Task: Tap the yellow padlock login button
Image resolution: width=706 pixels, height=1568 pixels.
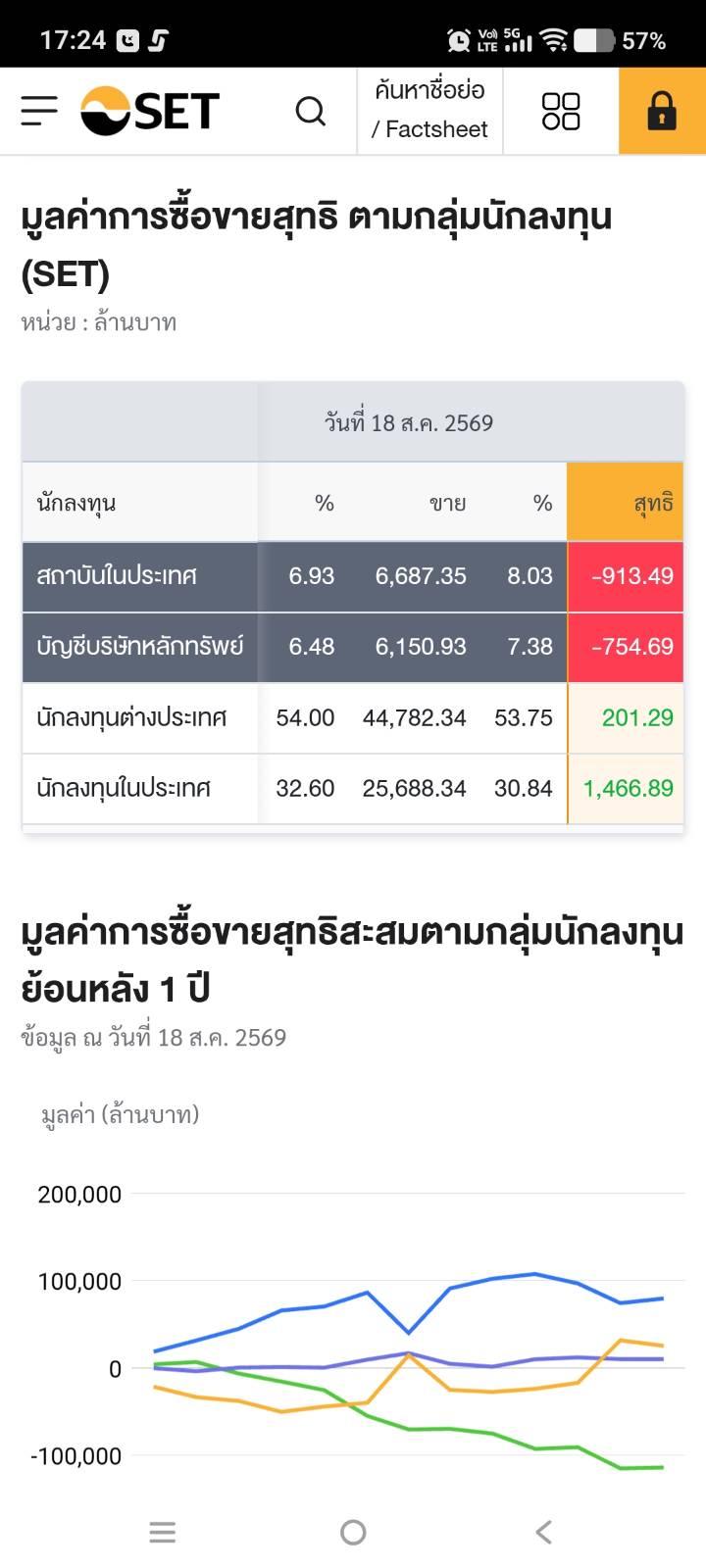Action: pyautogui.click(x=662, y=111)
